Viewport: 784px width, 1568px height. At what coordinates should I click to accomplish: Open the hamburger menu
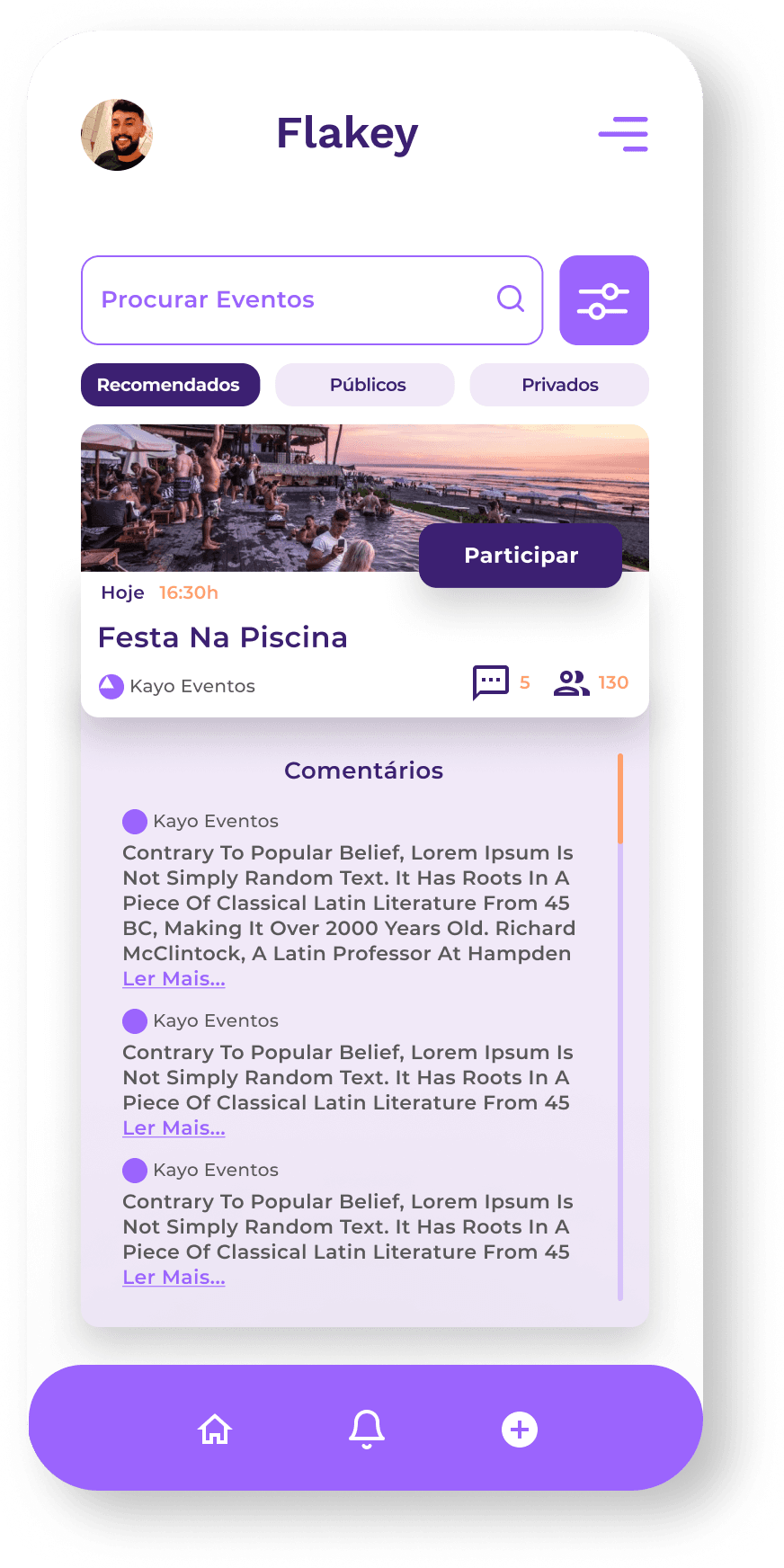pos(623,134)
